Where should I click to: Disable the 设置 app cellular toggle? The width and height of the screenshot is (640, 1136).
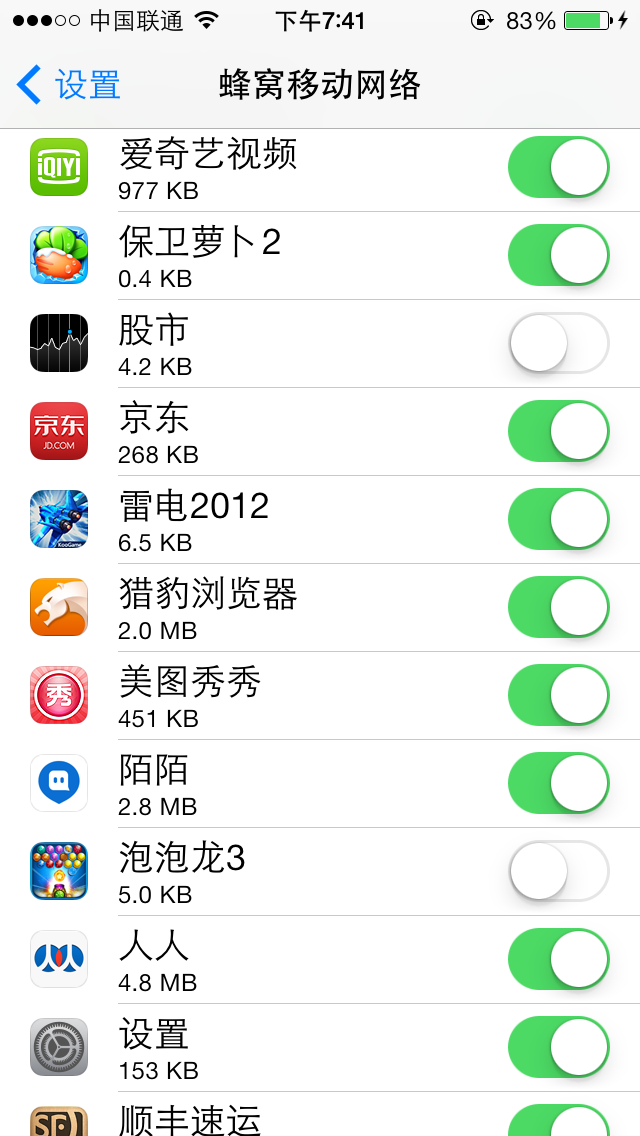558,1047
